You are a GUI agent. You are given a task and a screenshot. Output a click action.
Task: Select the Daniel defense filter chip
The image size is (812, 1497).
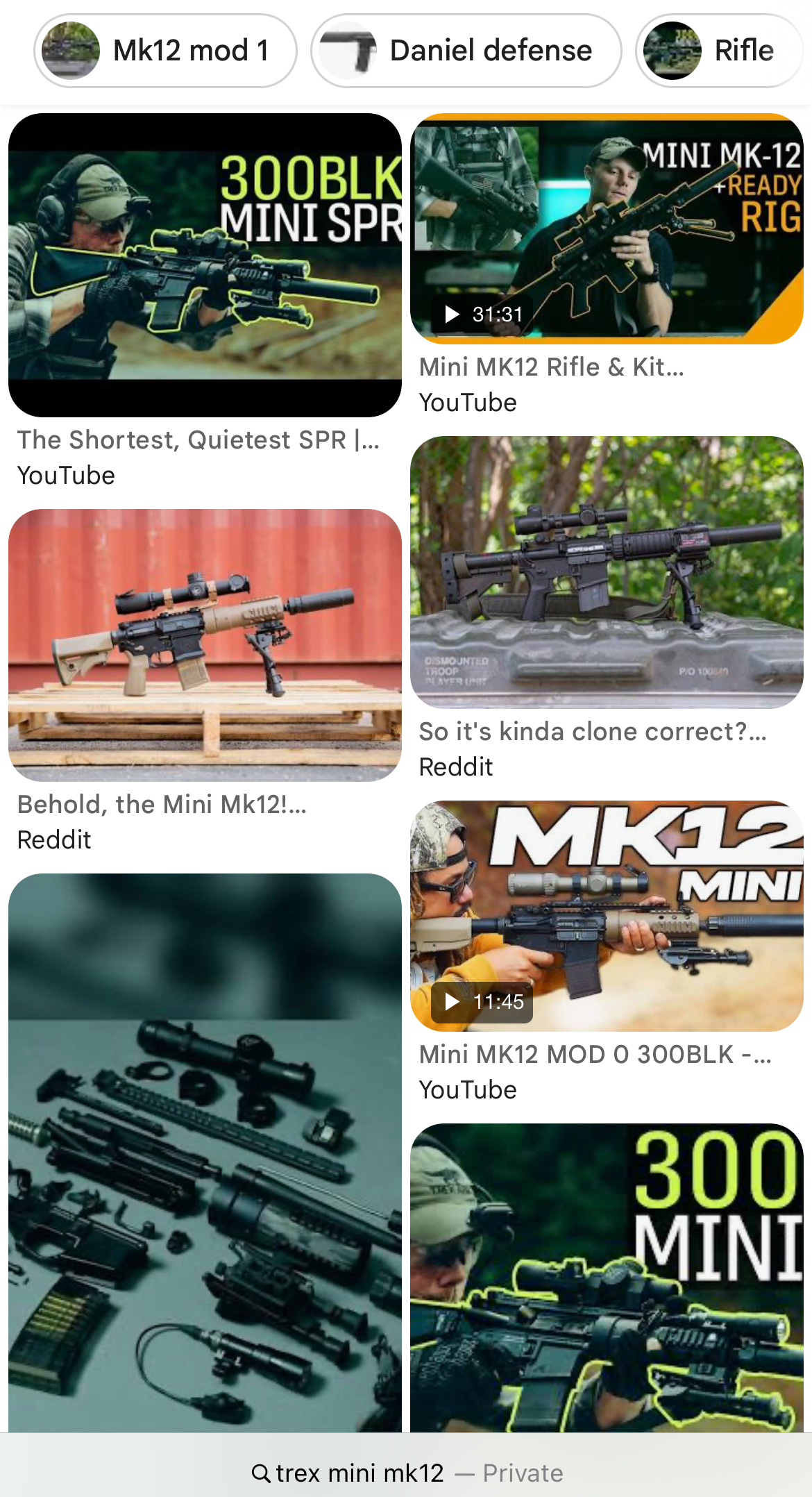466,51
